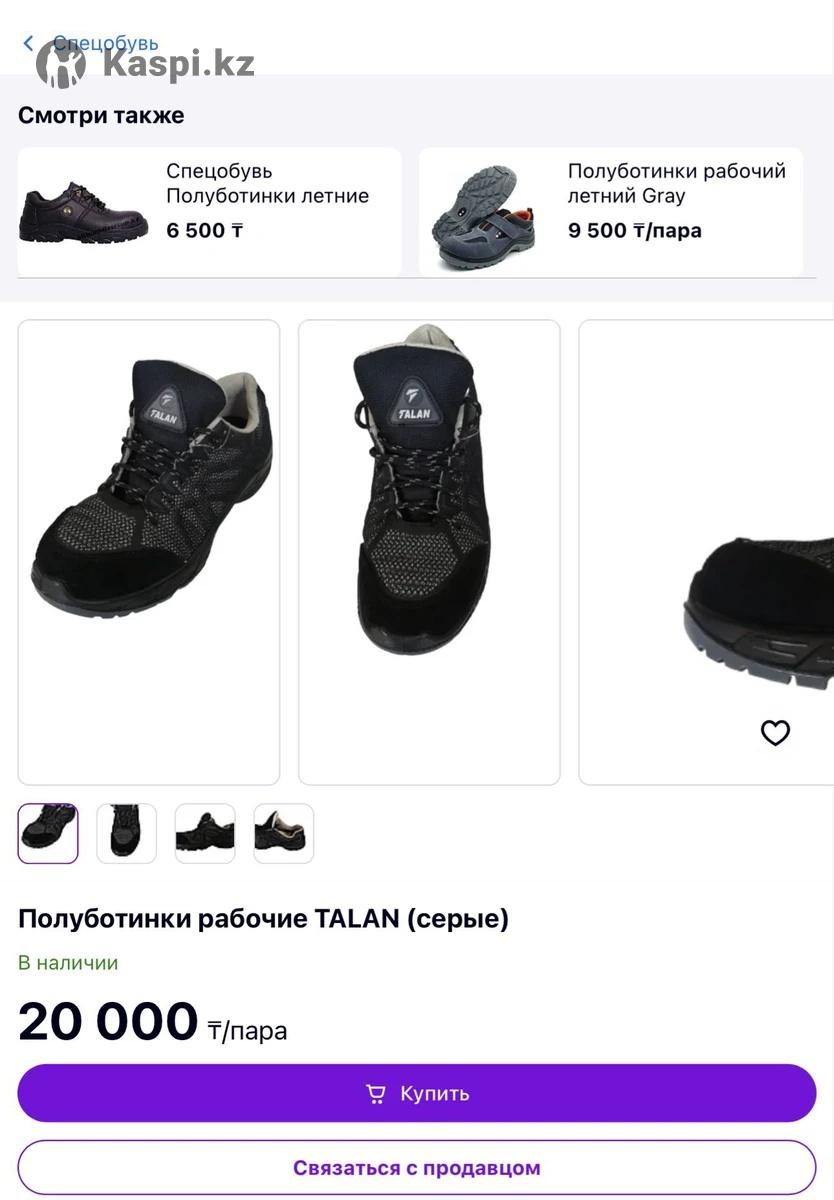Go back to Спецобувь category
Image resolution: width=834 pixels, height=1200 pixels.
coord(90,43)
